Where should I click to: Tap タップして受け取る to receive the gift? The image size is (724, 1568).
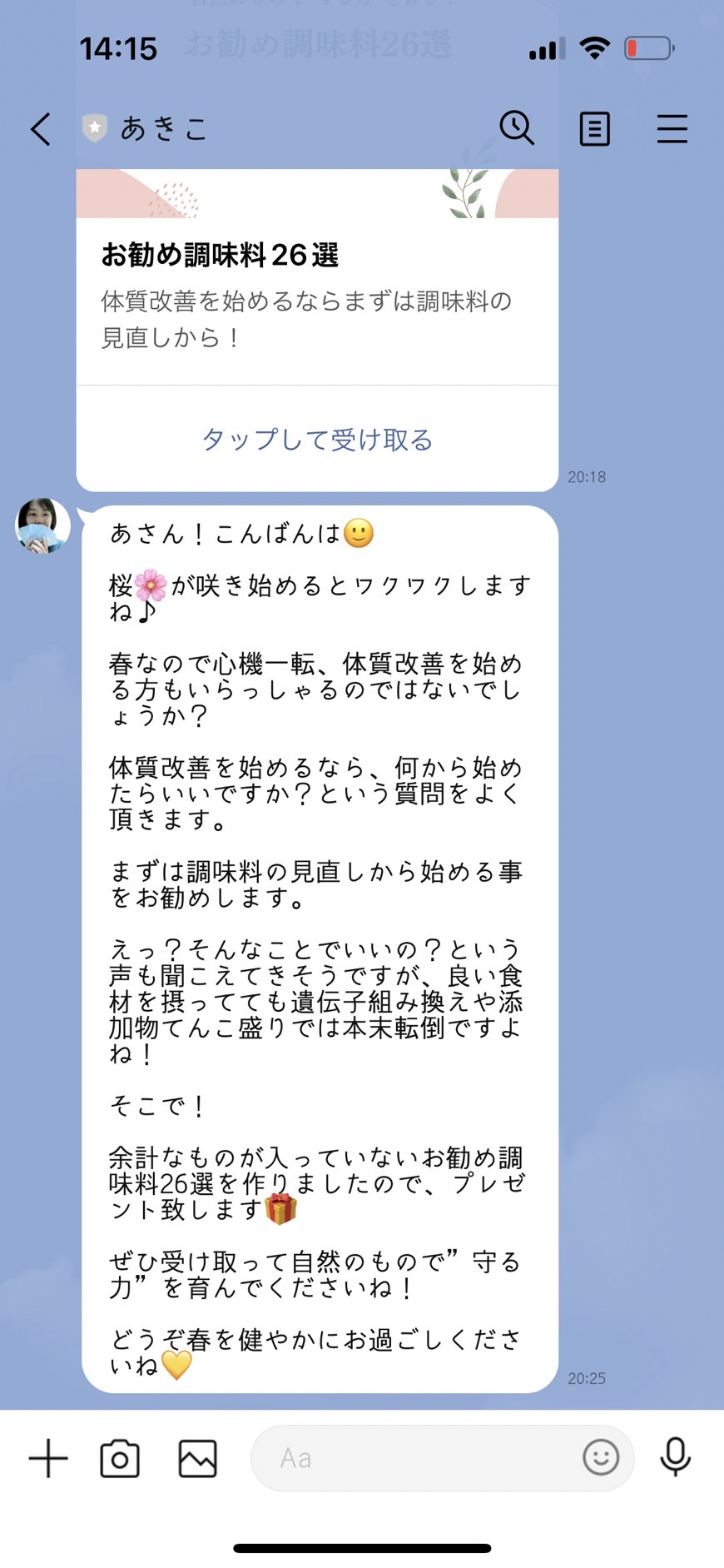[x=317, y=439]
